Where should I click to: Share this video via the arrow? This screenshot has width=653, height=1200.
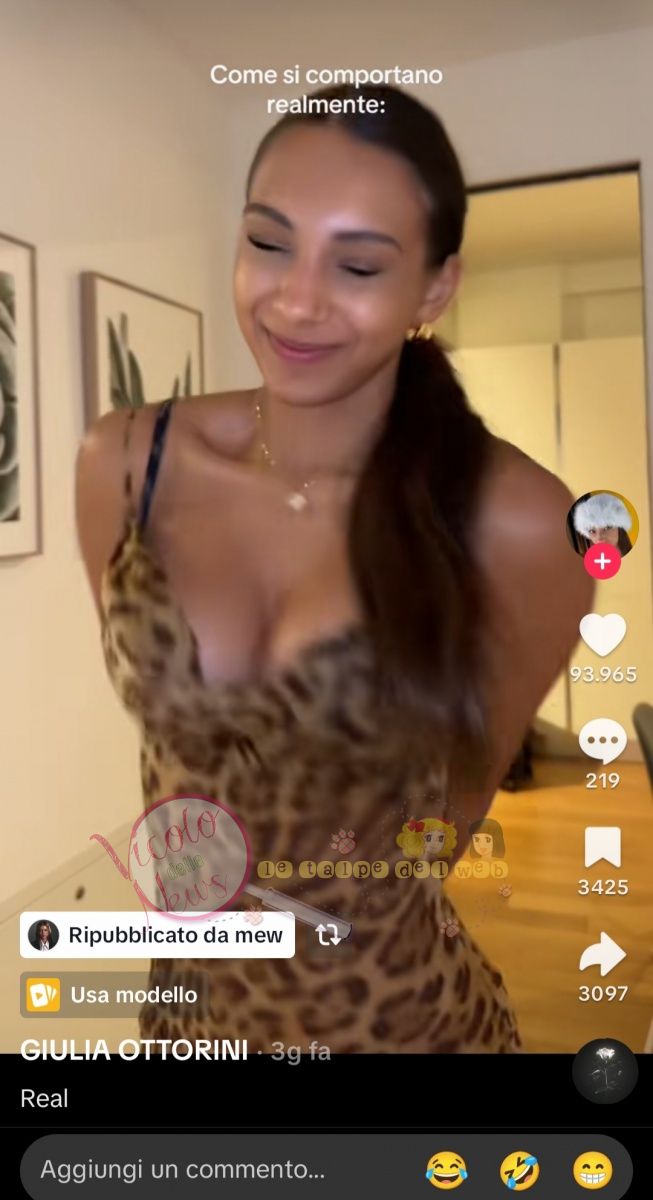602,956
